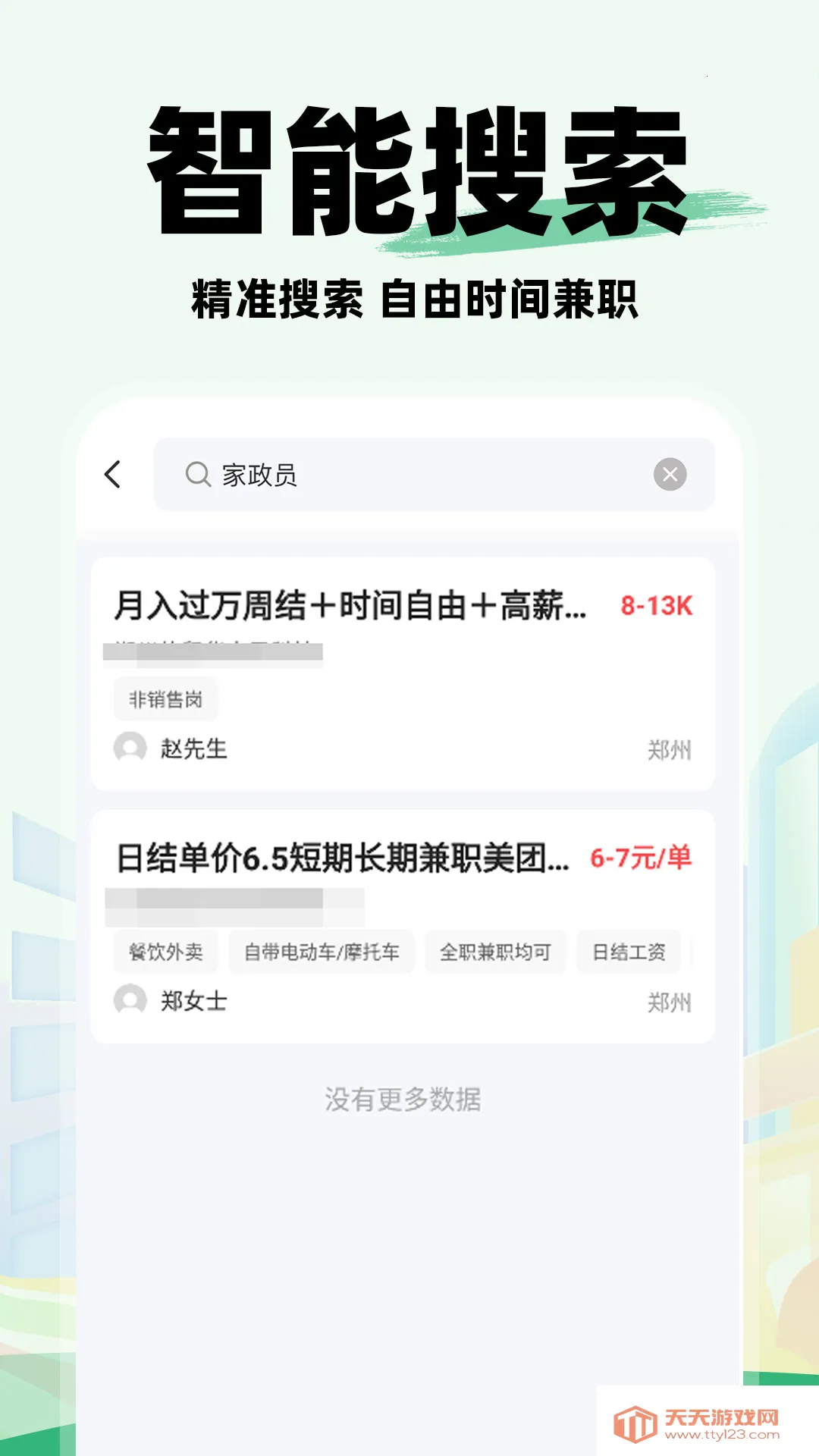Image resolution: width=819 pixels, height=1456 pixels.
Task: Toggle the 餐饮外卖 filter tag
Action: coord(165,952)
